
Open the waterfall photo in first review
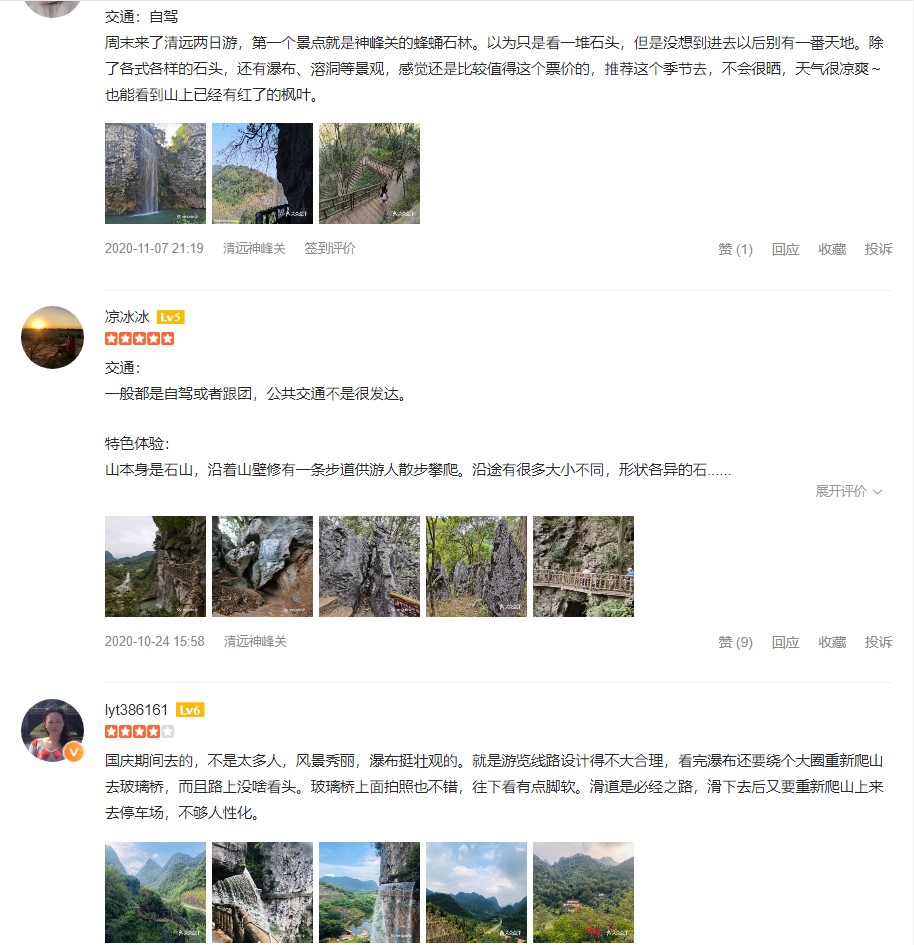[155, 173]
